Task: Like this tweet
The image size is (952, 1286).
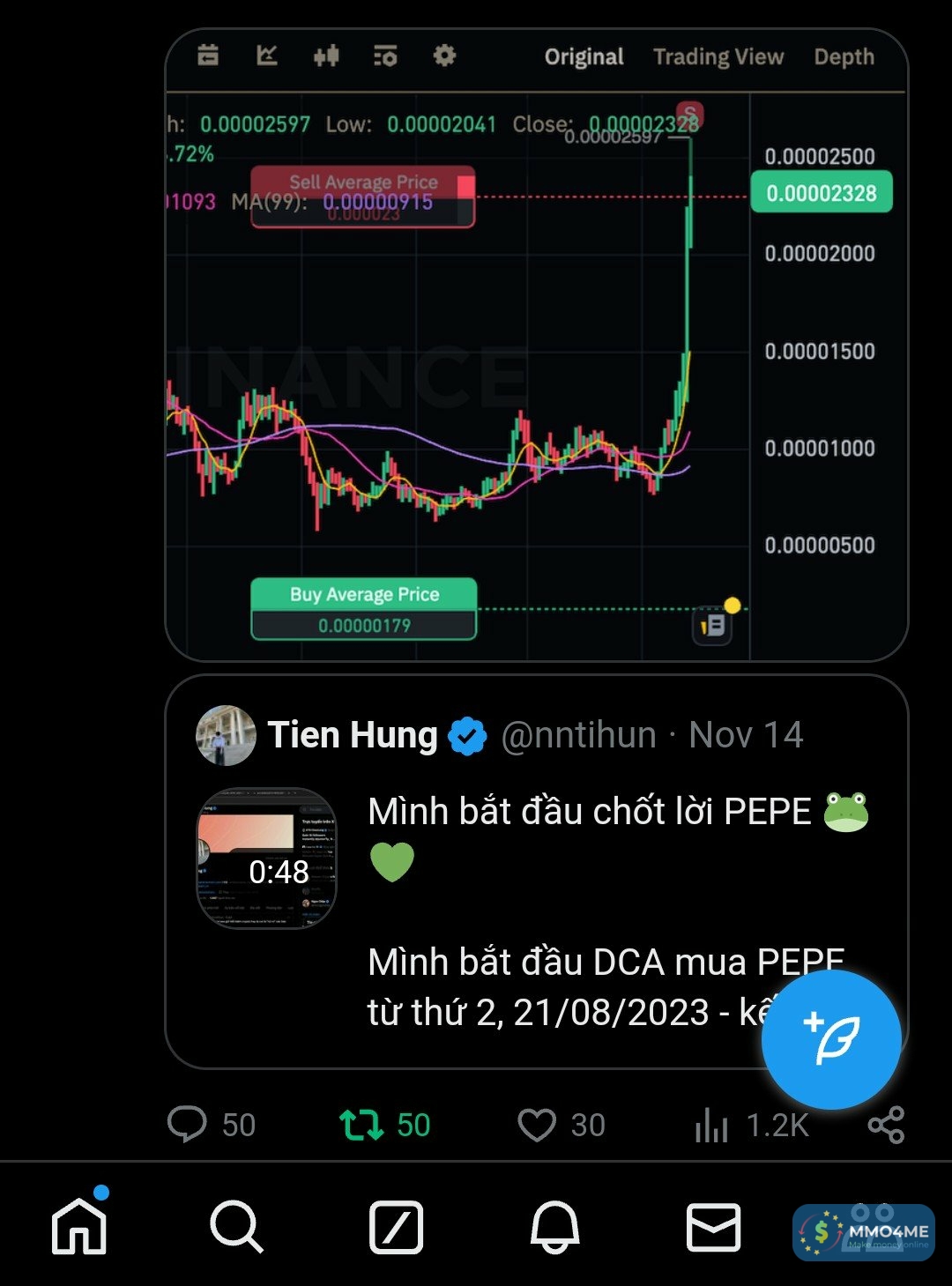Action: [536, 1125]
